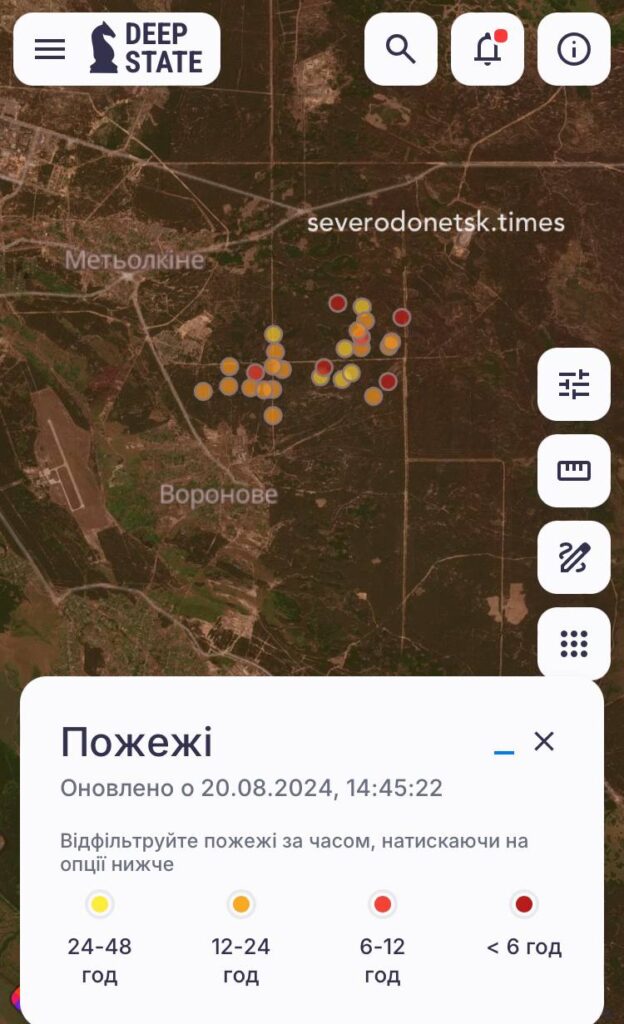624x1024 pixels.
Task: Open map layer filter settings
Action: click(x=574, y=384)
